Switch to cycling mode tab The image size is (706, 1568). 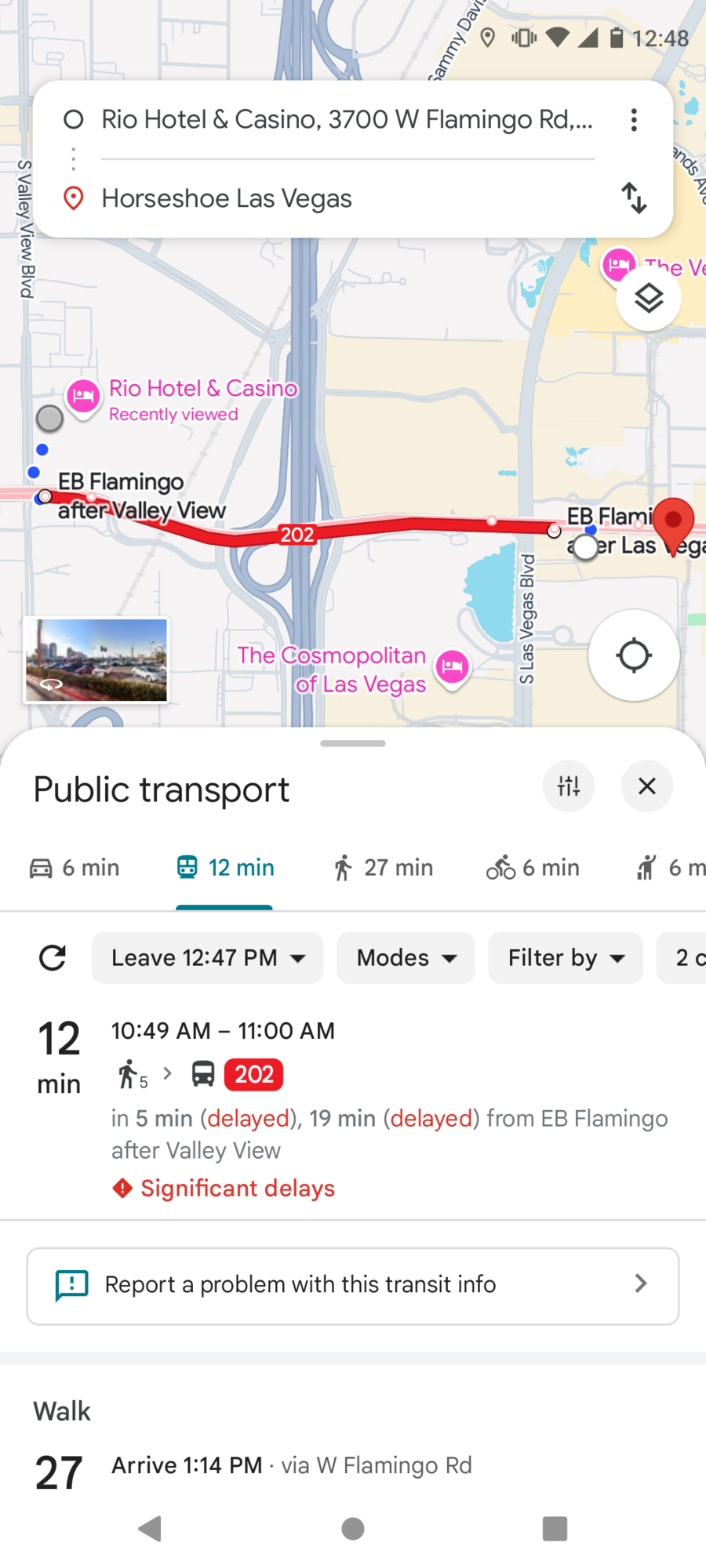533,868
